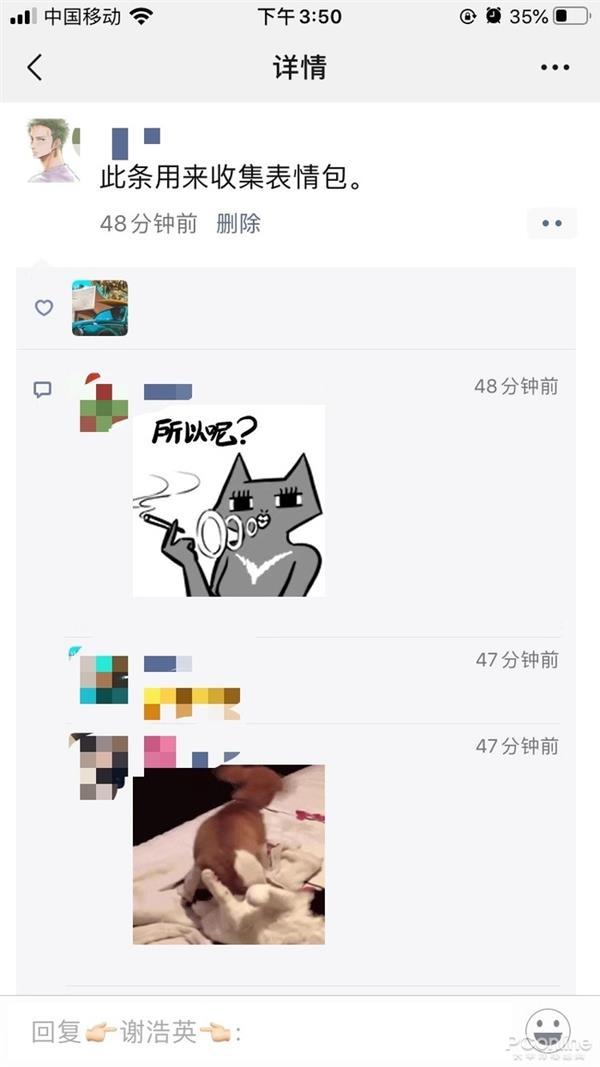Open the emoji picker smiley icon
This screenshot has height=1067, width=600.
[x=548, y=1030]
